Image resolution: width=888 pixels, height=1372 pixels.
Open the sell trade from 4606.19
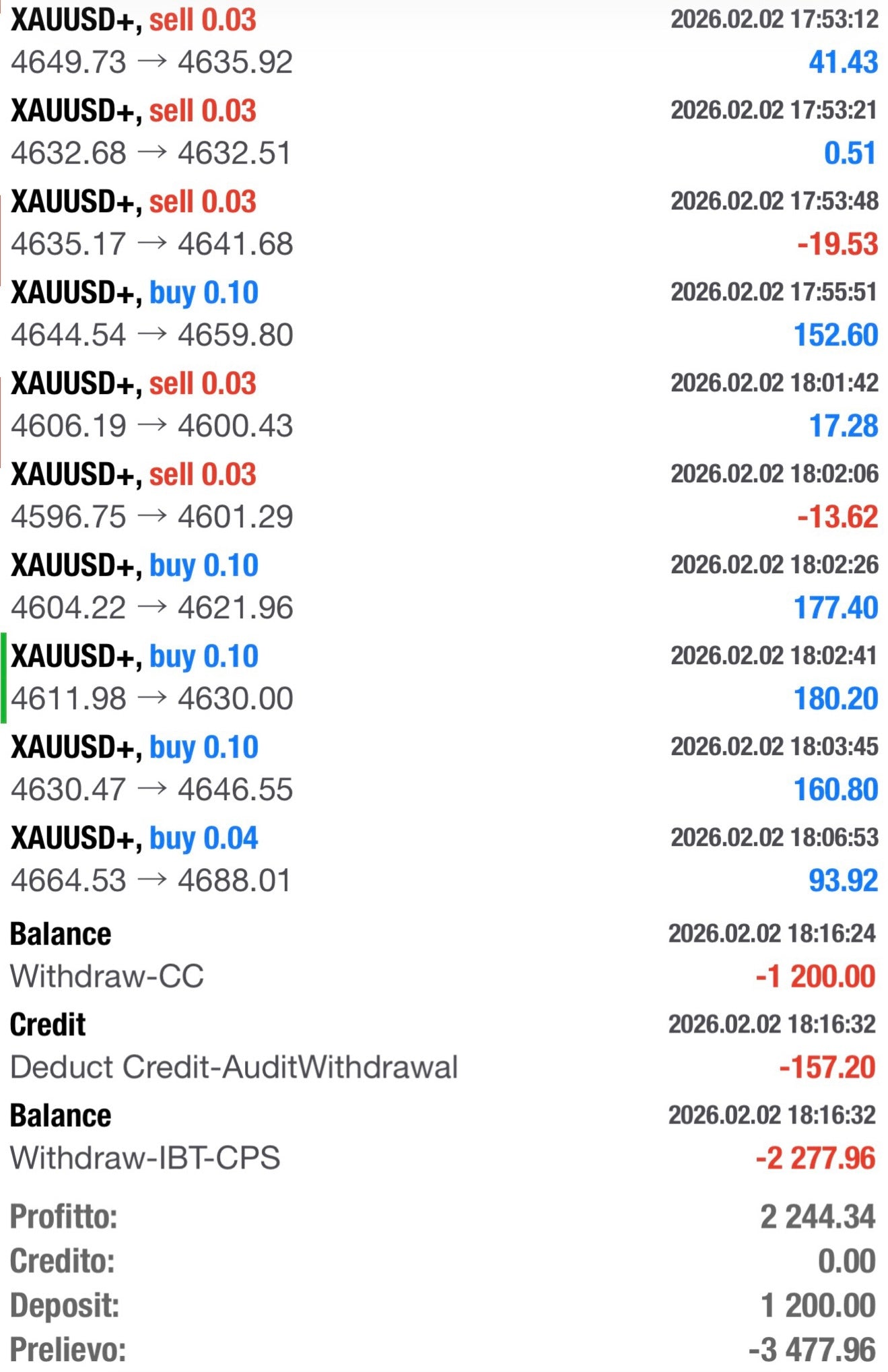pos(444,405)
